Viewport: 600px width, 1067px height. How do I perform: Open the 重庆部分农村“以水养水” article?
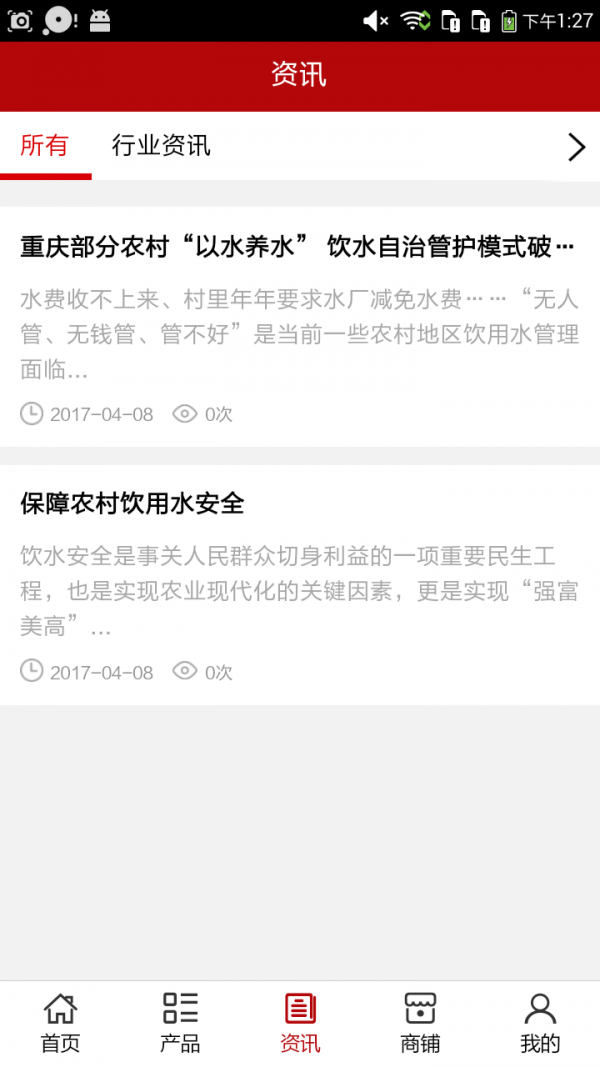298,247
